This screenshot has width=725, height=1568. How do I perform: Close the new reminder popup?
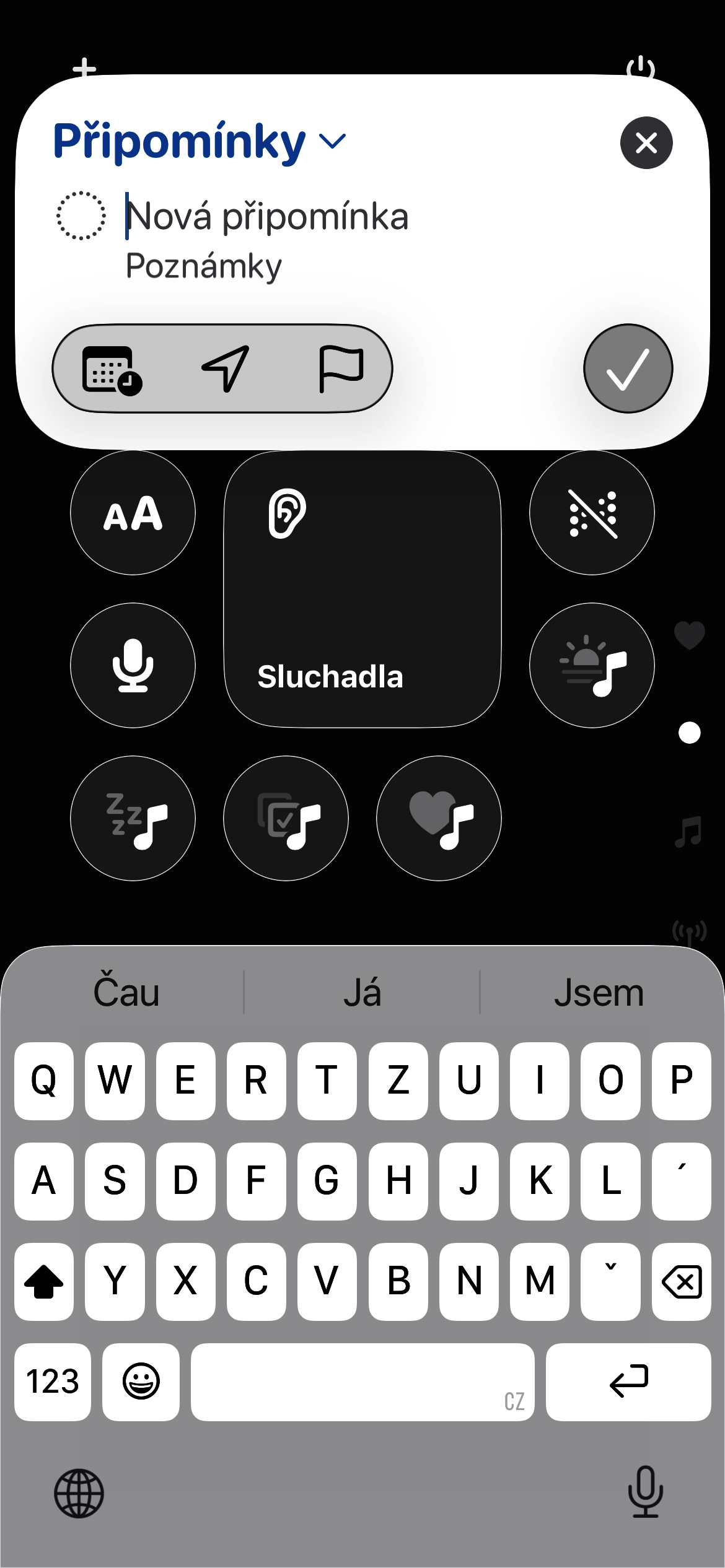(646, 143)
